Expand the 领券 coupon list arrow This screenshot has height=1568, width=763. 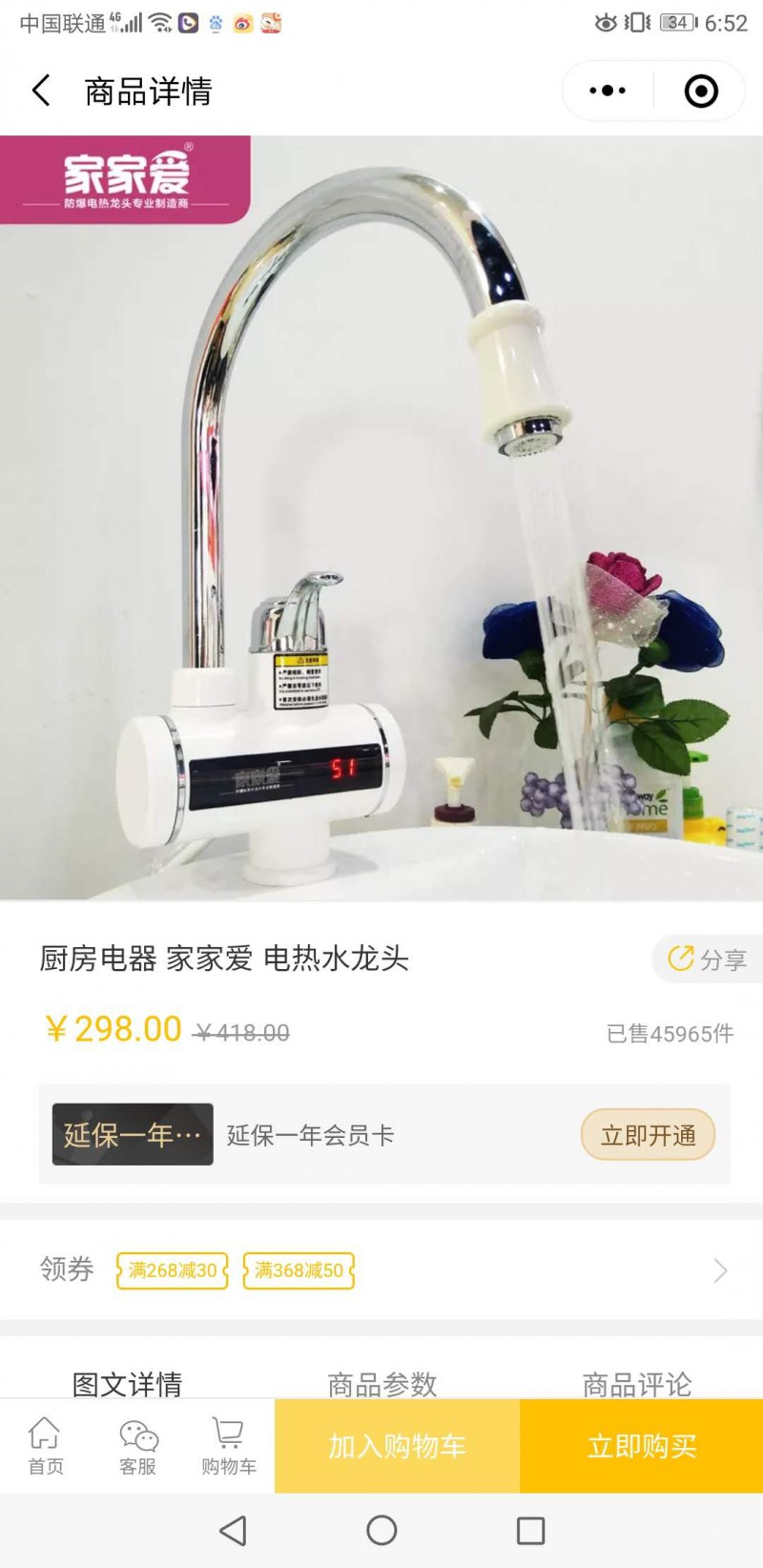pos(720,1270)
